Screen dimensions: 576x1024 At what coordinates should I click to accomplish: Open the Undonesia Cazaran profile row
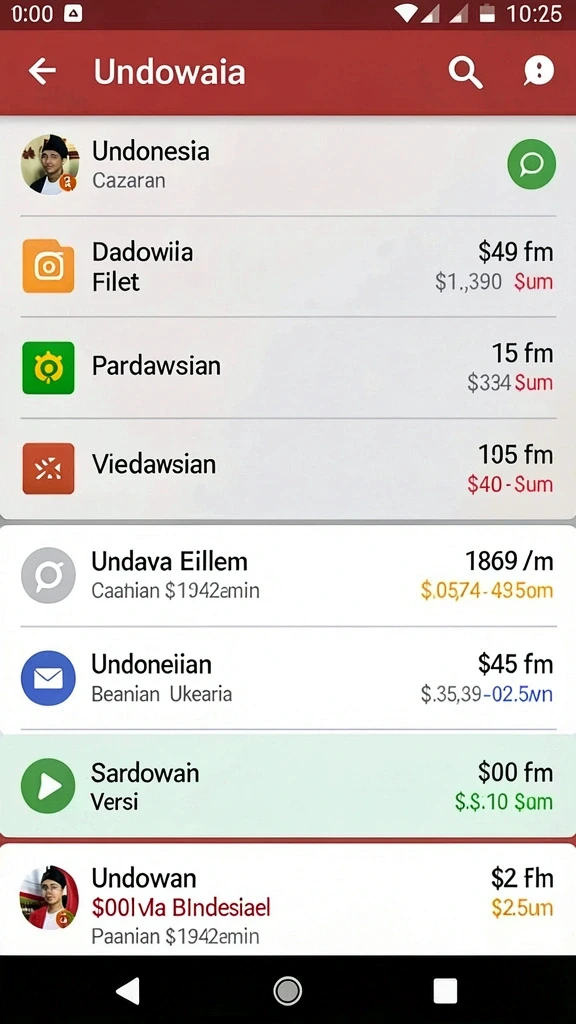(x=288, y=165)
